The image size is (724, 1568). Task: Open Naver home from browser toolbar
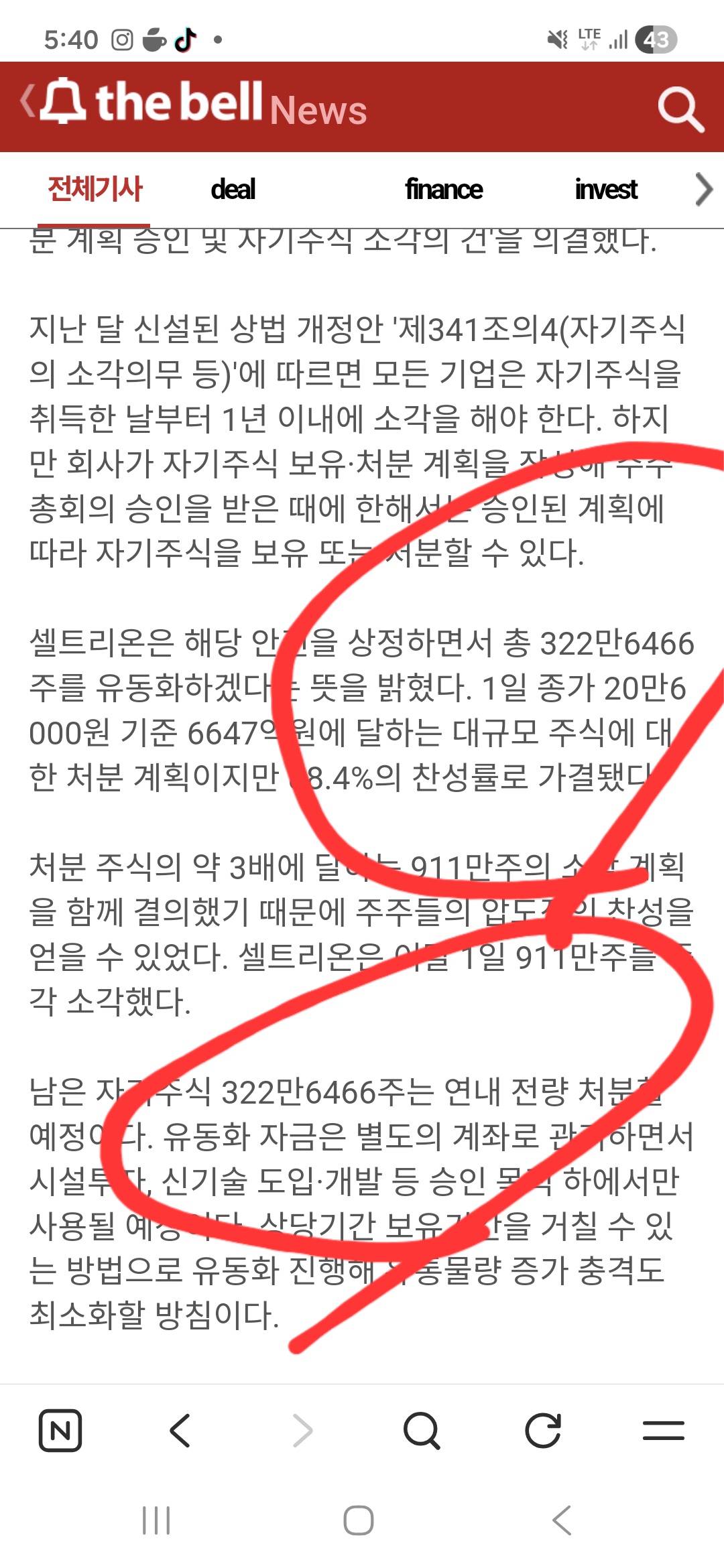[60, 1431]
